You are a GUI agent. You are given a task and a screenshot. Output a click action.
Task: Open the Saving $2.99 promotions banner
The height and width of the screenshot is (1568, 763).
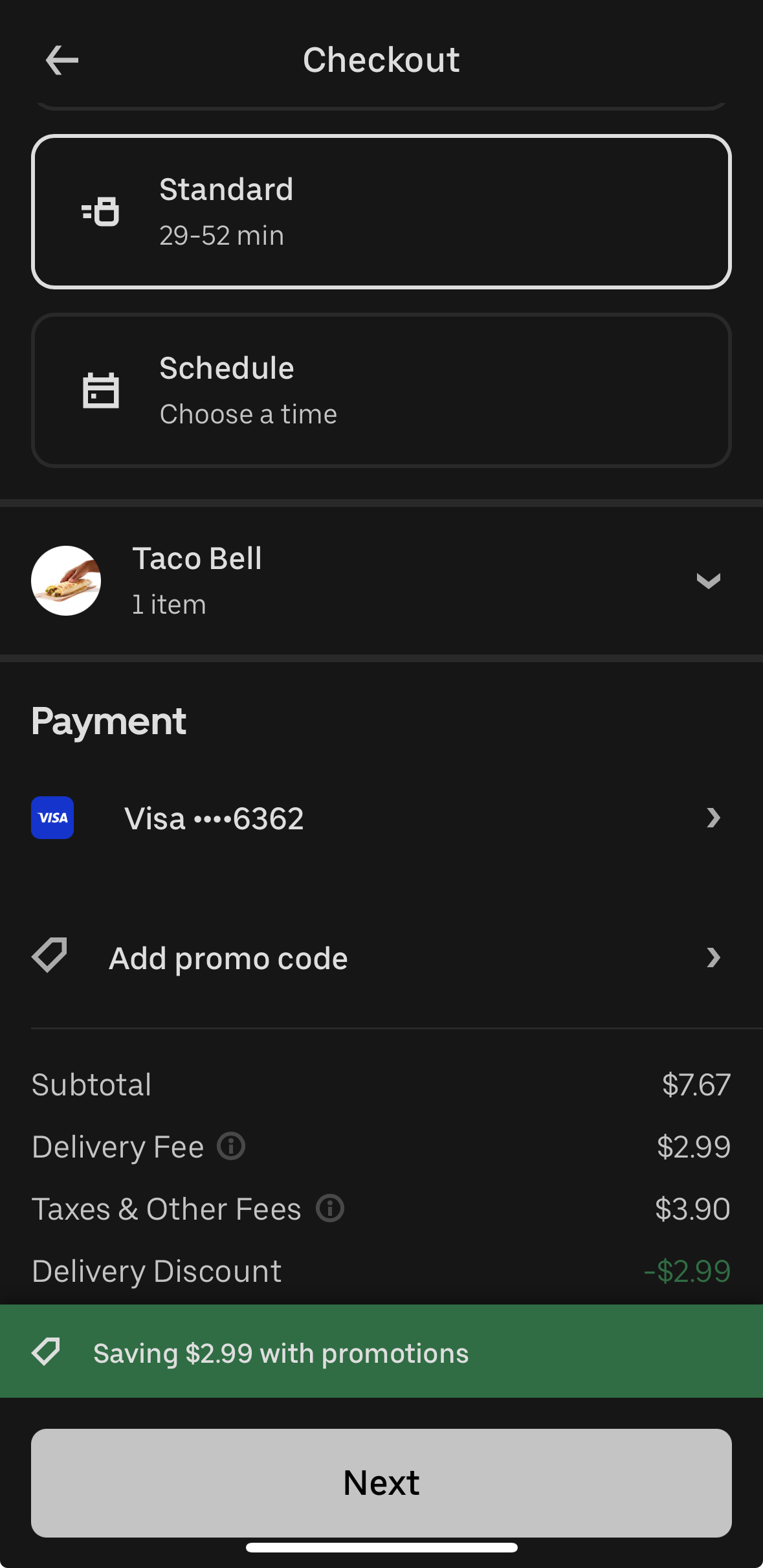[381, 1352]
